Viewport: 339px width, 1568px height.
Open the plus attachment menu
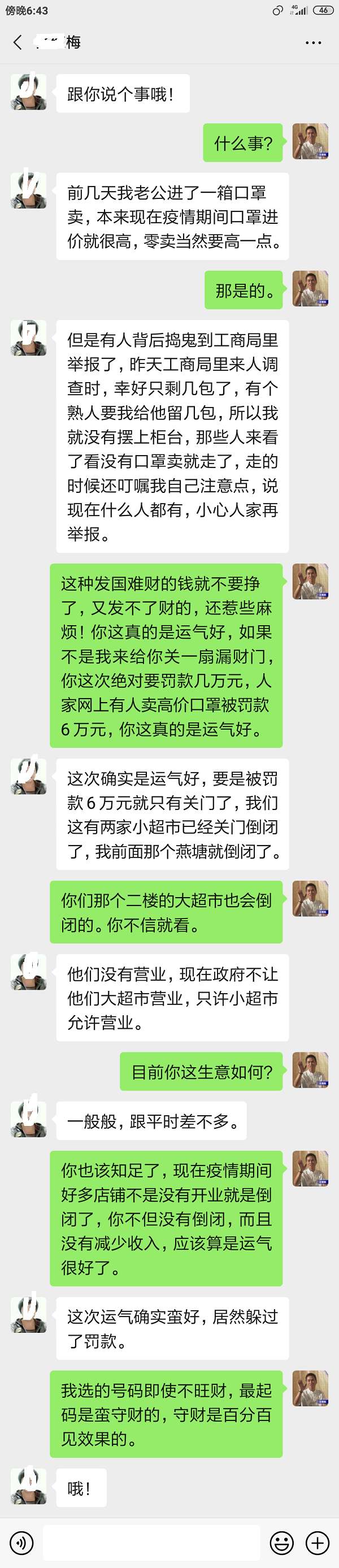click(317, 1543)
